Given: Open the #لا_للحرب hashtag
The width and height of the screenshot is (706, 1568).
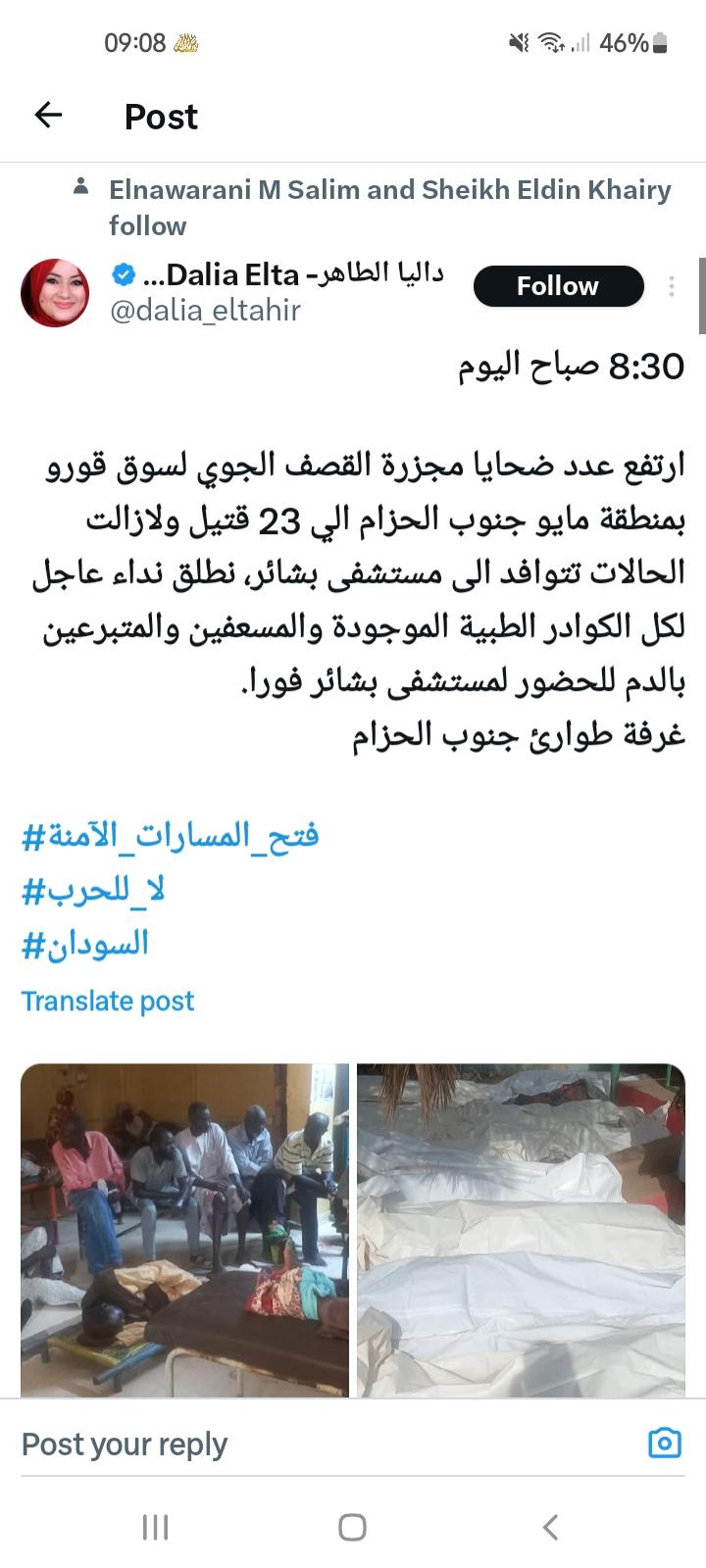Looking at the screenshot, I should pos(93,890).
